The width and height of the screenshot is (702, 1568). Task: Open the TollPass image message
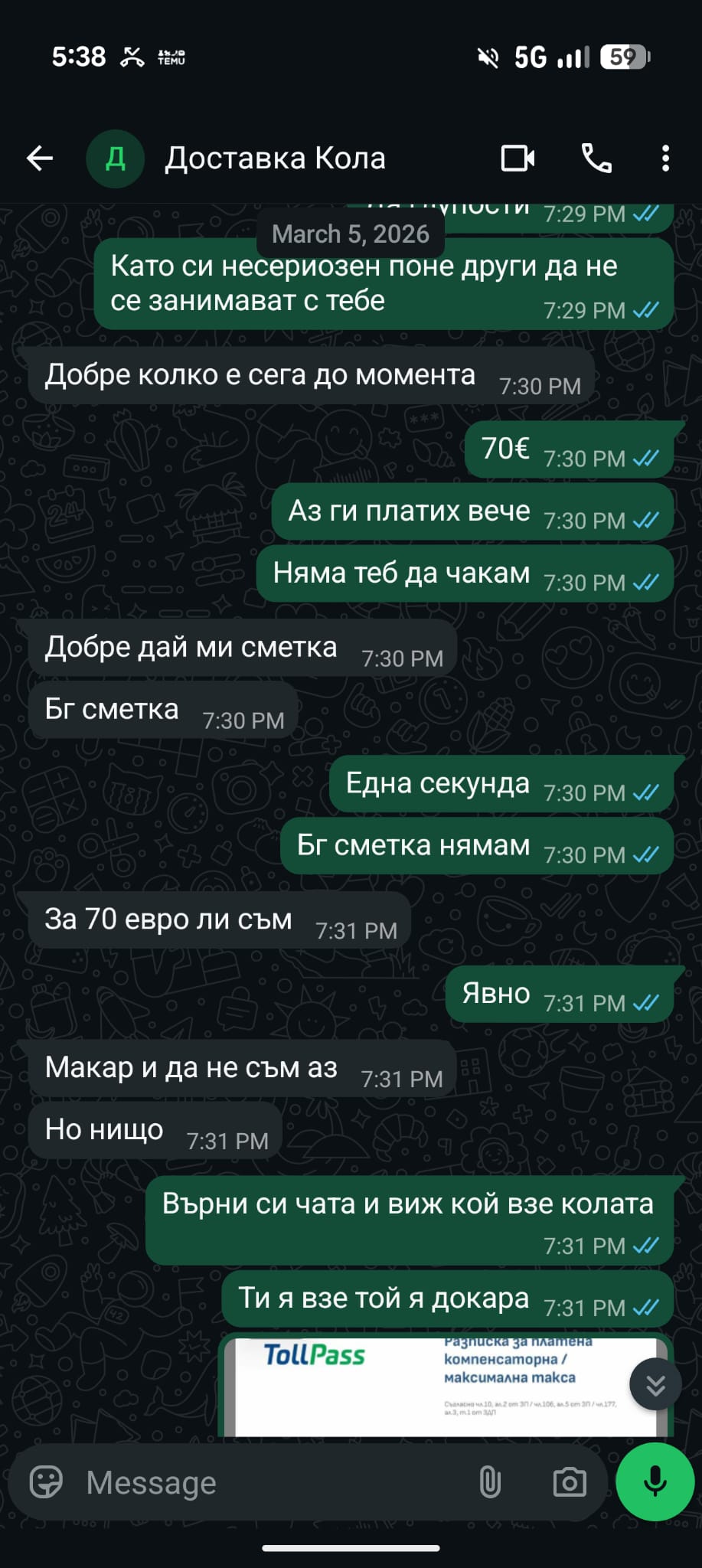(x=429, y=1386)
